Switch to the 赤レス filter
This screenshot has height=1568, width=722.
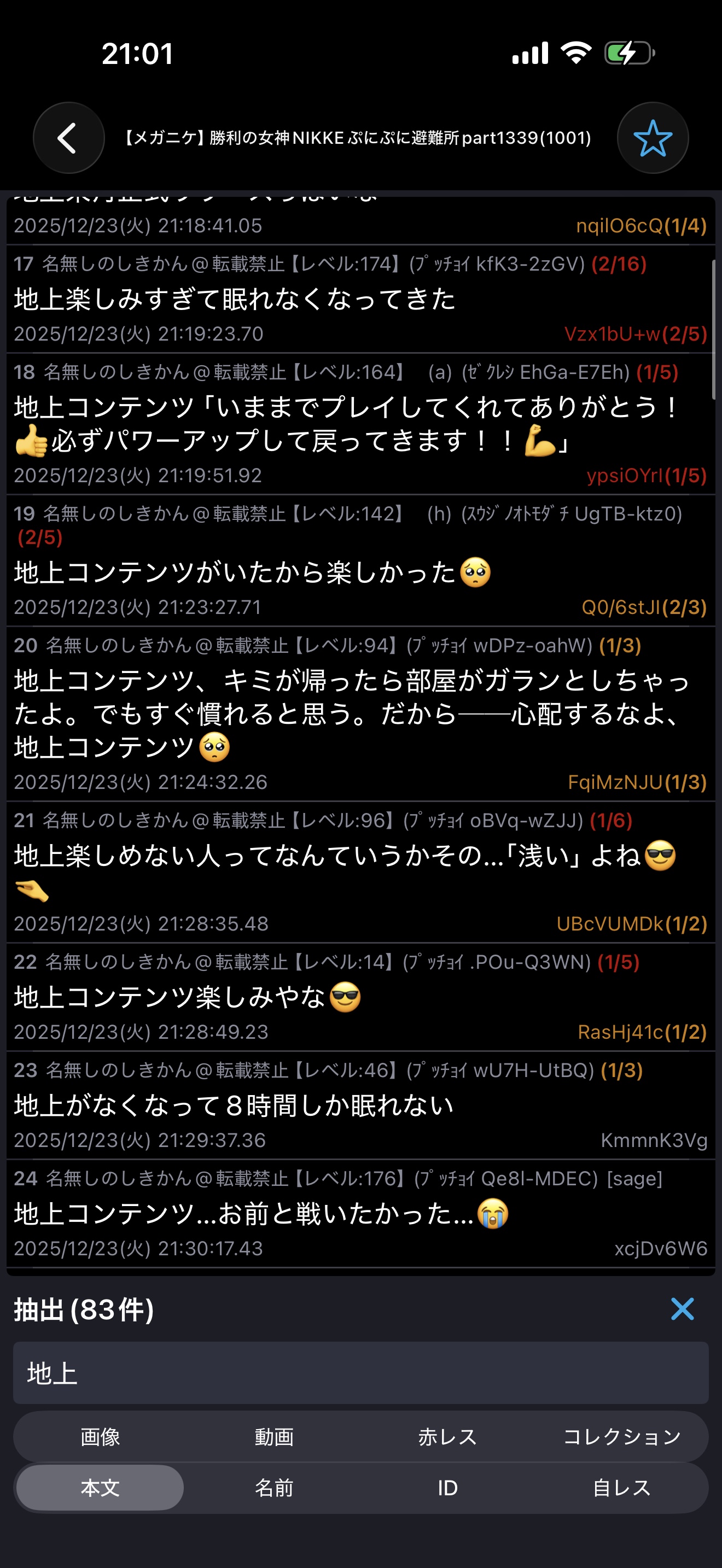click(x=447, y=1437)
